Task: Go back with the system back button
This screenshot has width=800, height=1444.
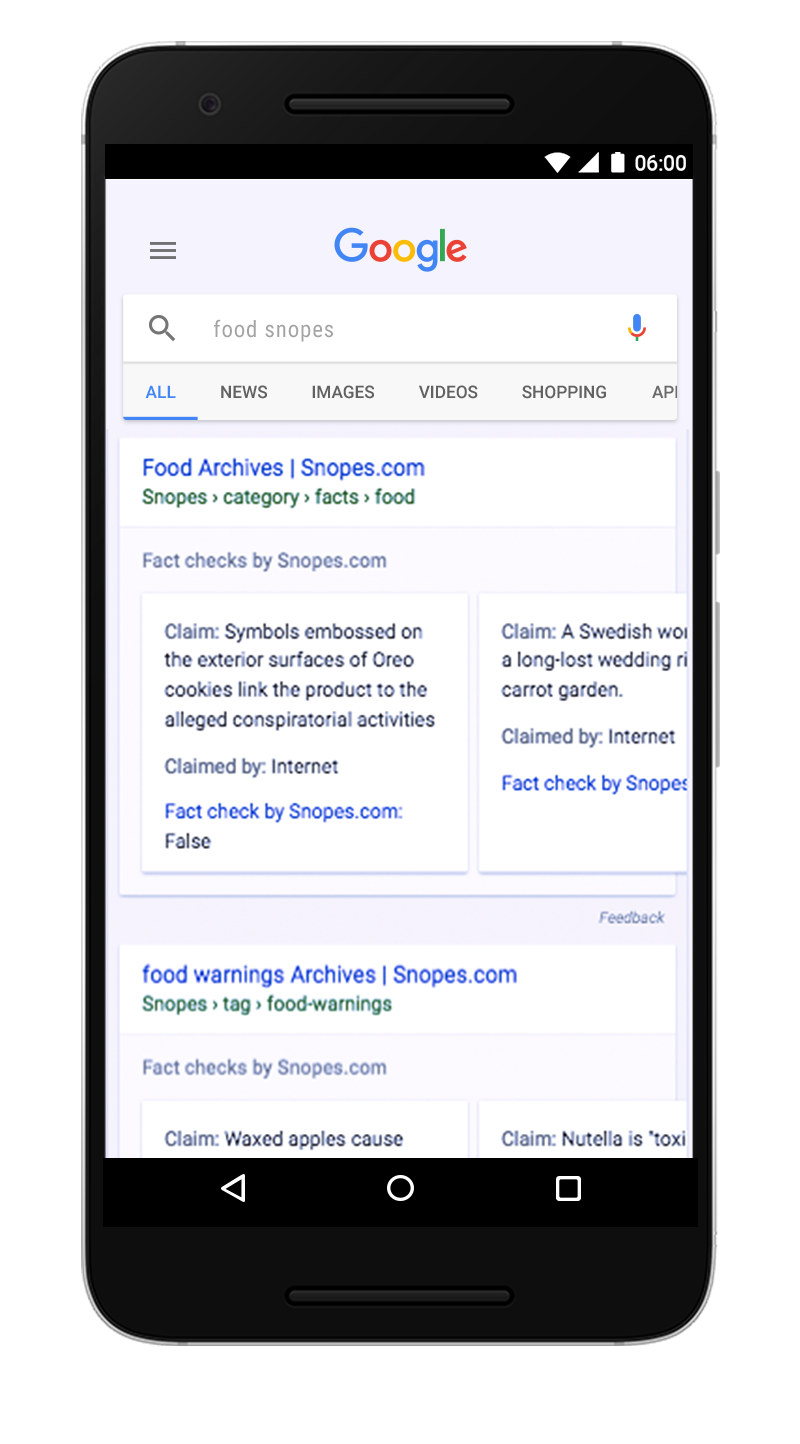Action: 233,1188
